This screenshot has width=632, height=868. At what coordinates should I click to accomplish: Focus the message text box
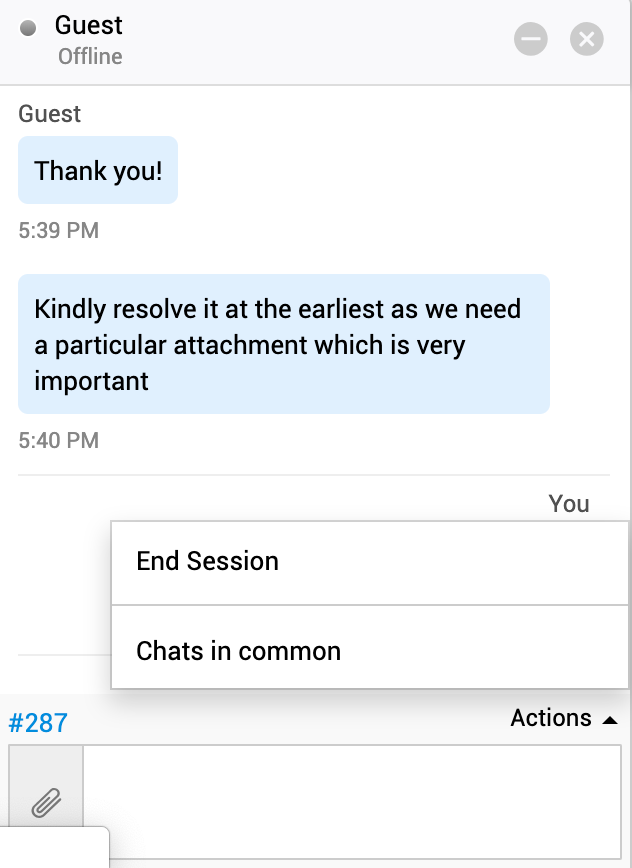pos(350,800)
